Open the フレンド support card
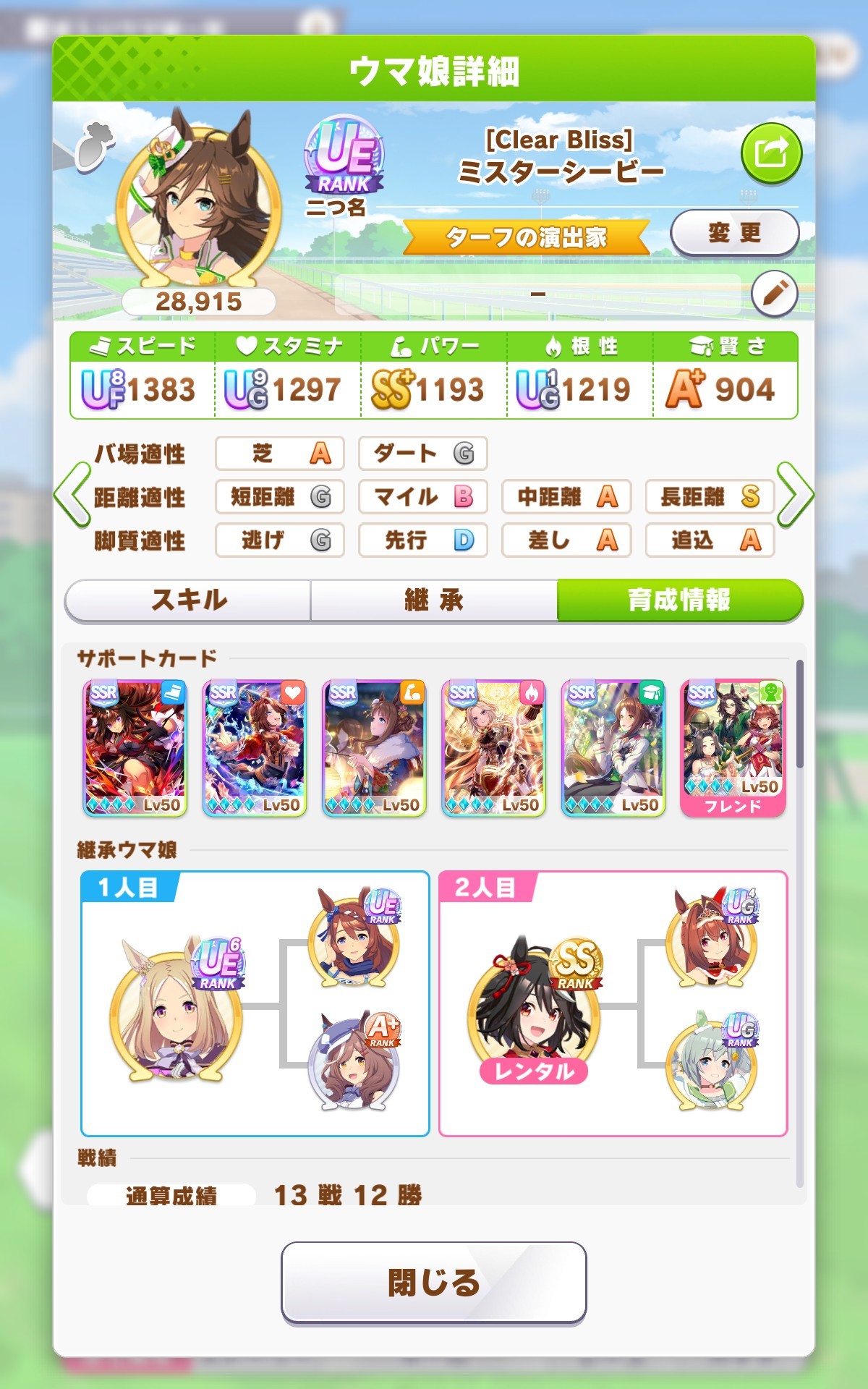The width and height of the screenshot is (868, 1389). point(733,748)
